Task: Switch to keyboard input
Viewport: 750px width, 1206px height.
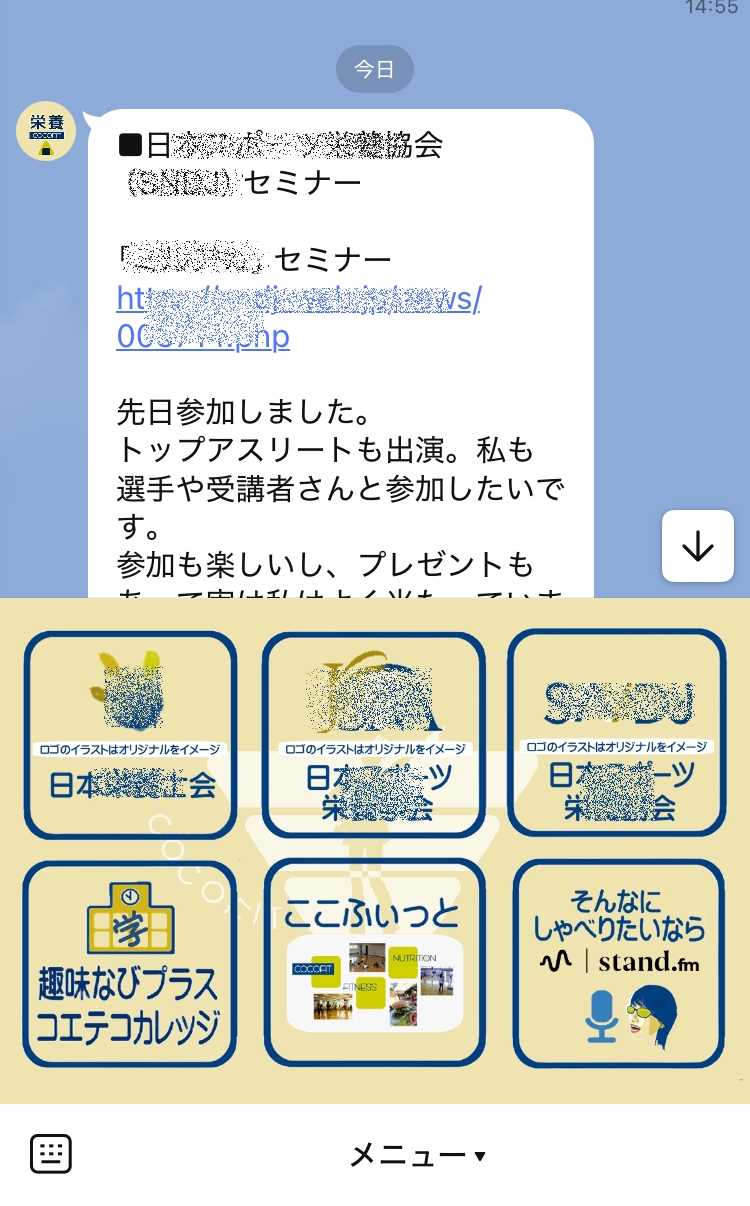Action: tap(51, 1154)
